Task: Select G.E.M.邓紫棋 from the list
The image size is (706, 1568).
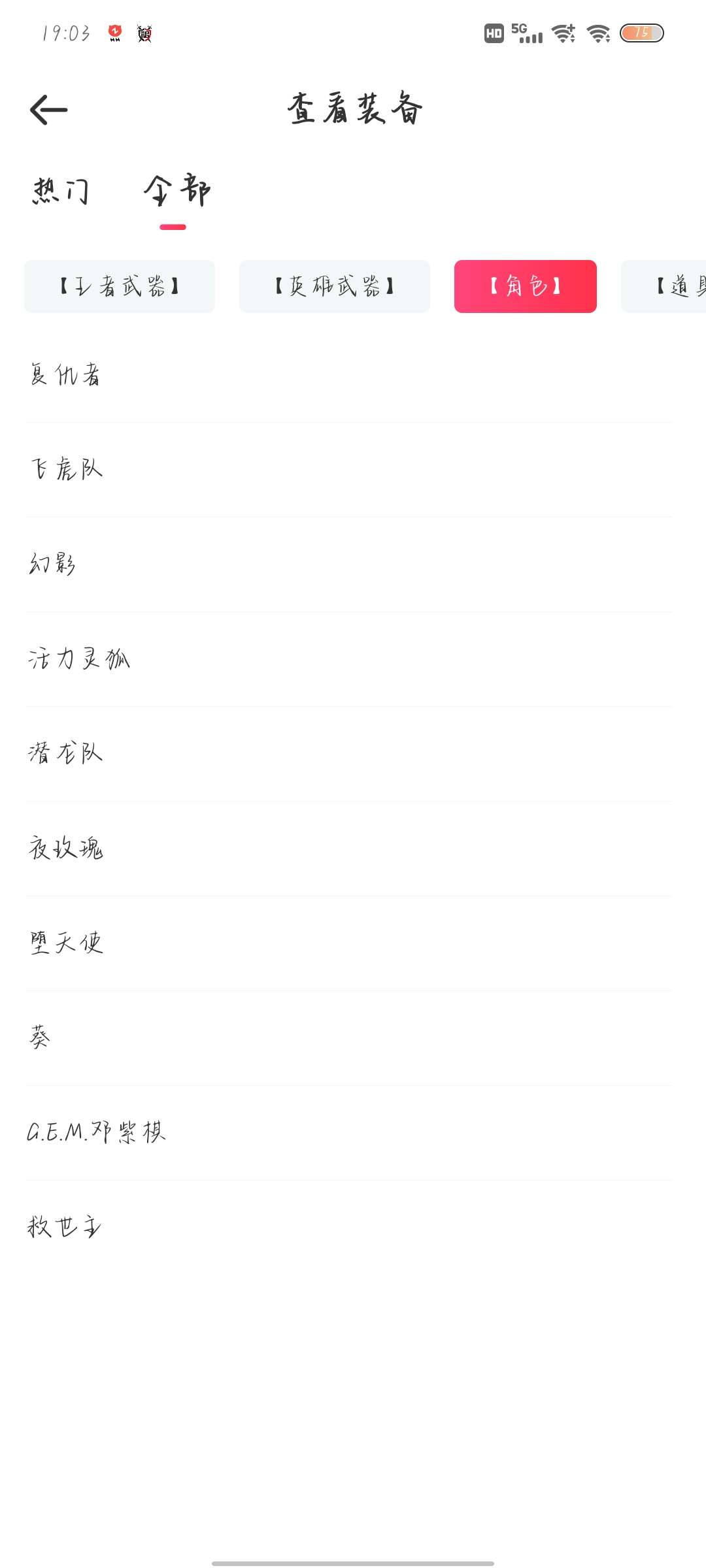Action: coord(349,1133)
